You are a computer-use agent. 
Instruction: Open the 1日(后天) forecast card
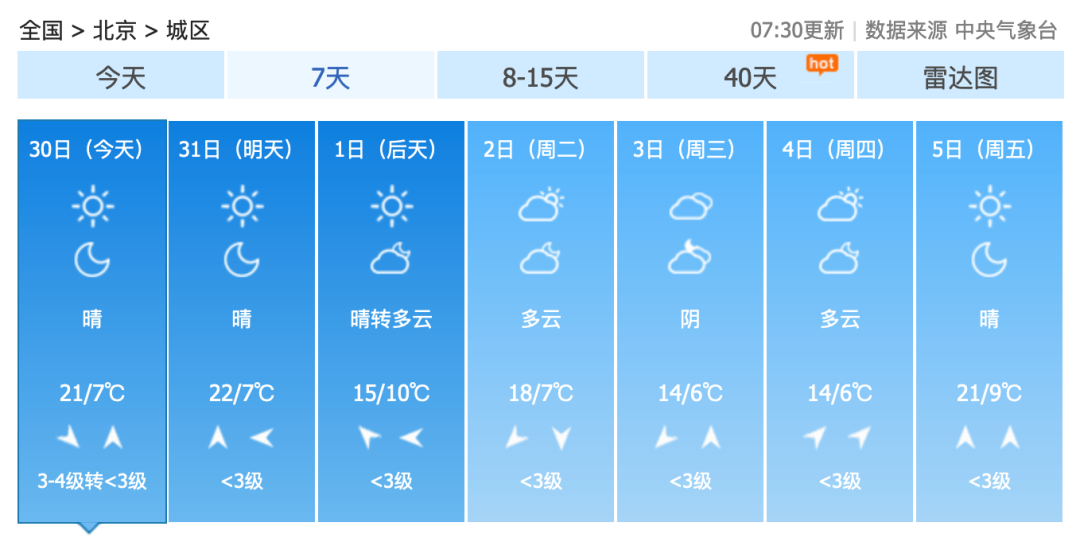coord(391,320)
